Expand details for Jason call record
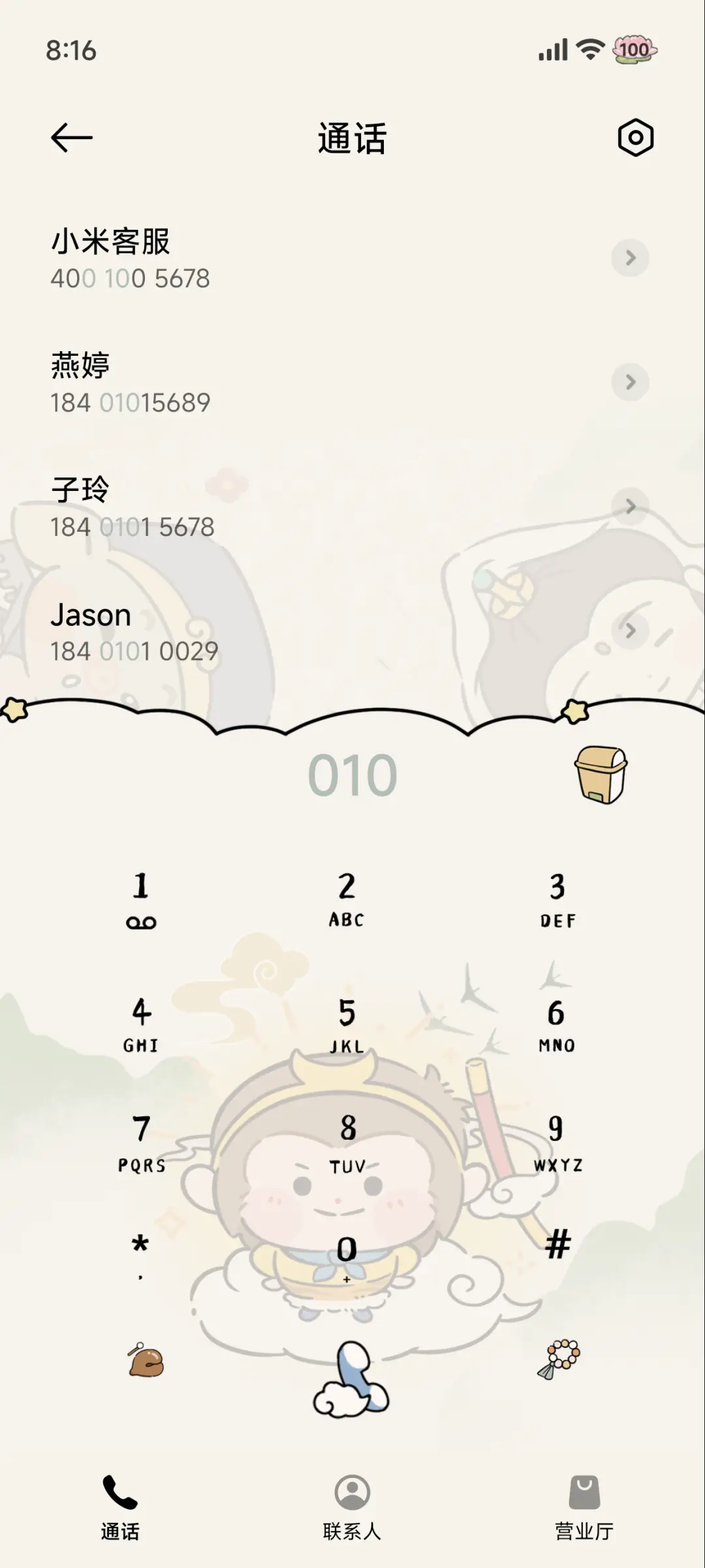This screenshot has width=705, height=1568. [630, 630]
